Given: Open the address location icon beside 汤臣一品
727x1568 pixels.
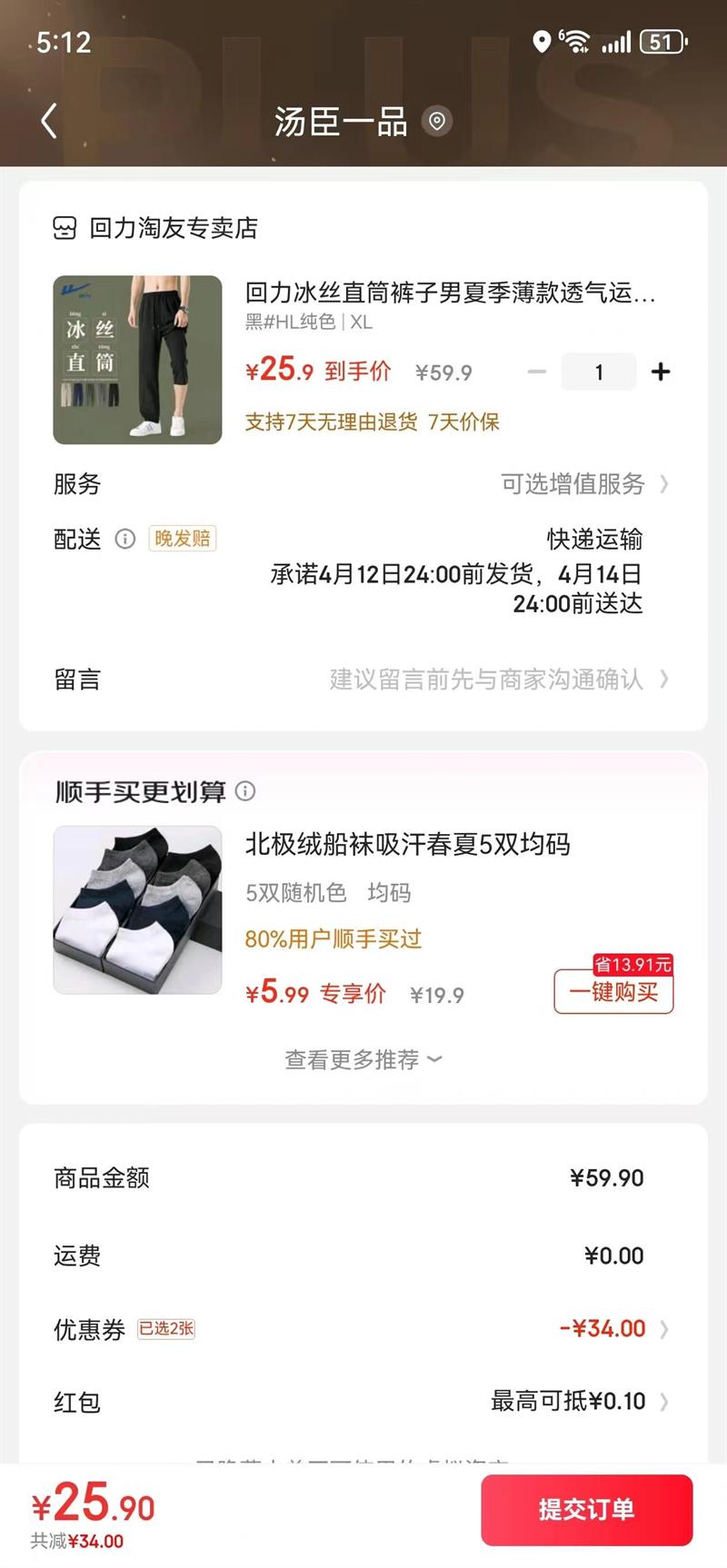Looking at the screenshot, I should [437, 121].
